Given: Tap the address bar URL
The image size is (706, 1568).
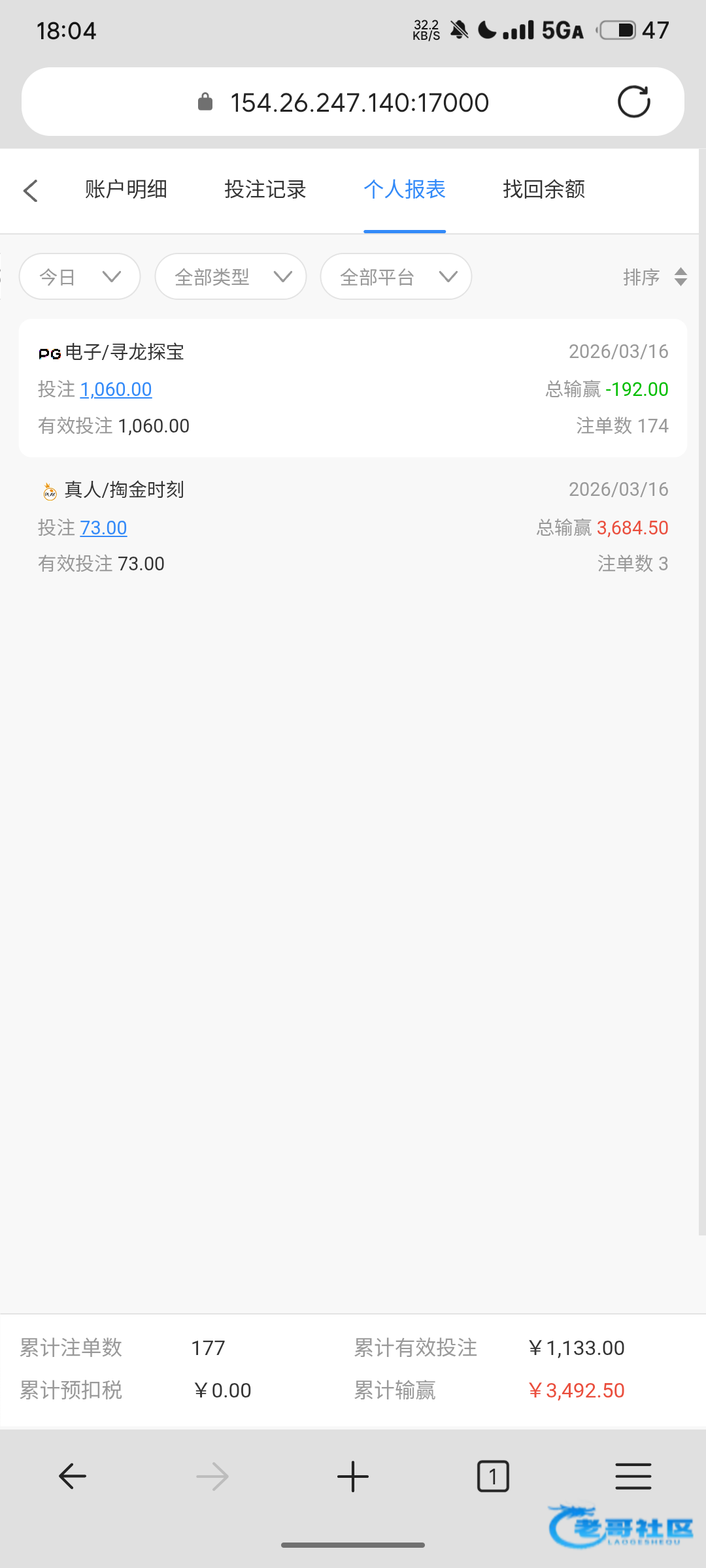Looking at the screenshot, I should pyautogui.click(x=359, y=103).
